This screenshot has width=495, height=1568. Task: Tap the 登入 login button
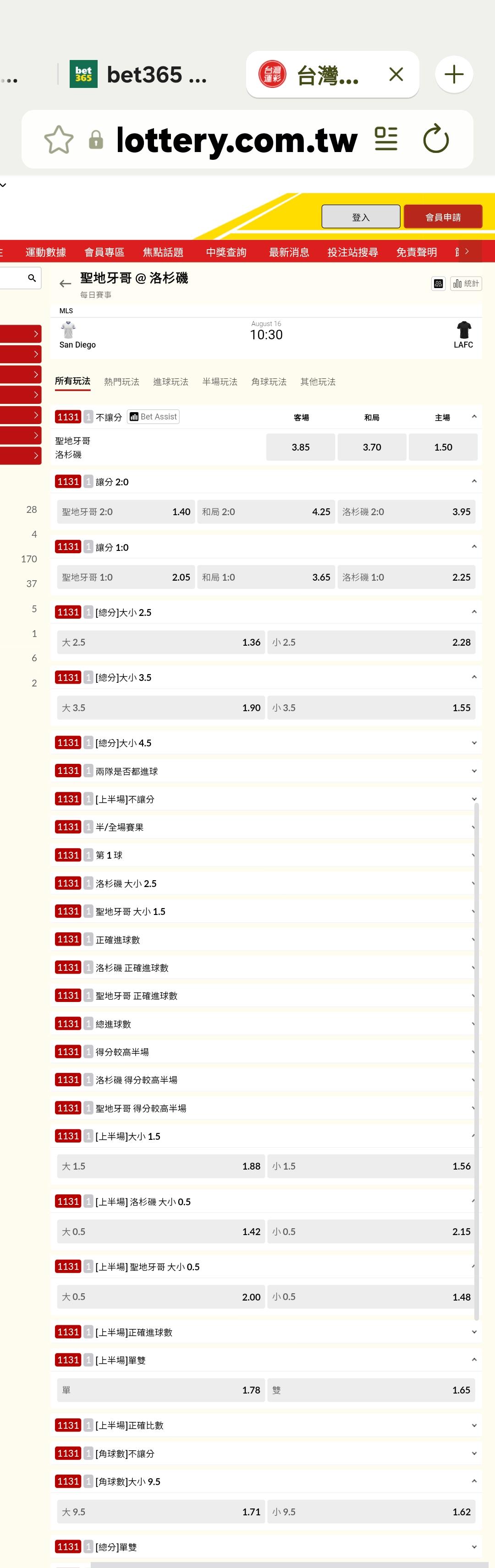pyautogui.click(x=360, y=217)
